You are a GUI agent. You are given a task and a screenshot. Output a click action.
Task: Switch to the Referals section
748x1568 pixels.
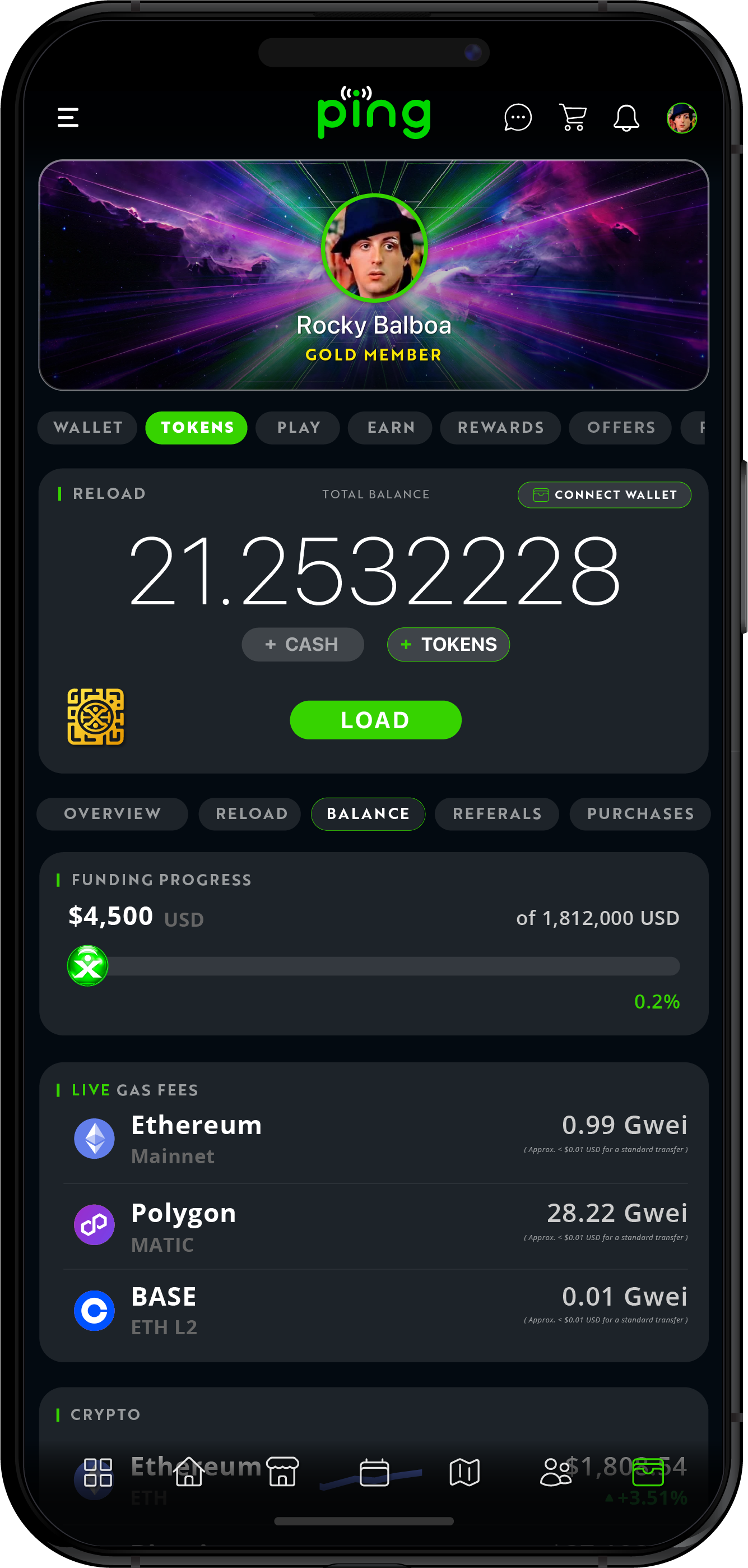pos(497,814)
